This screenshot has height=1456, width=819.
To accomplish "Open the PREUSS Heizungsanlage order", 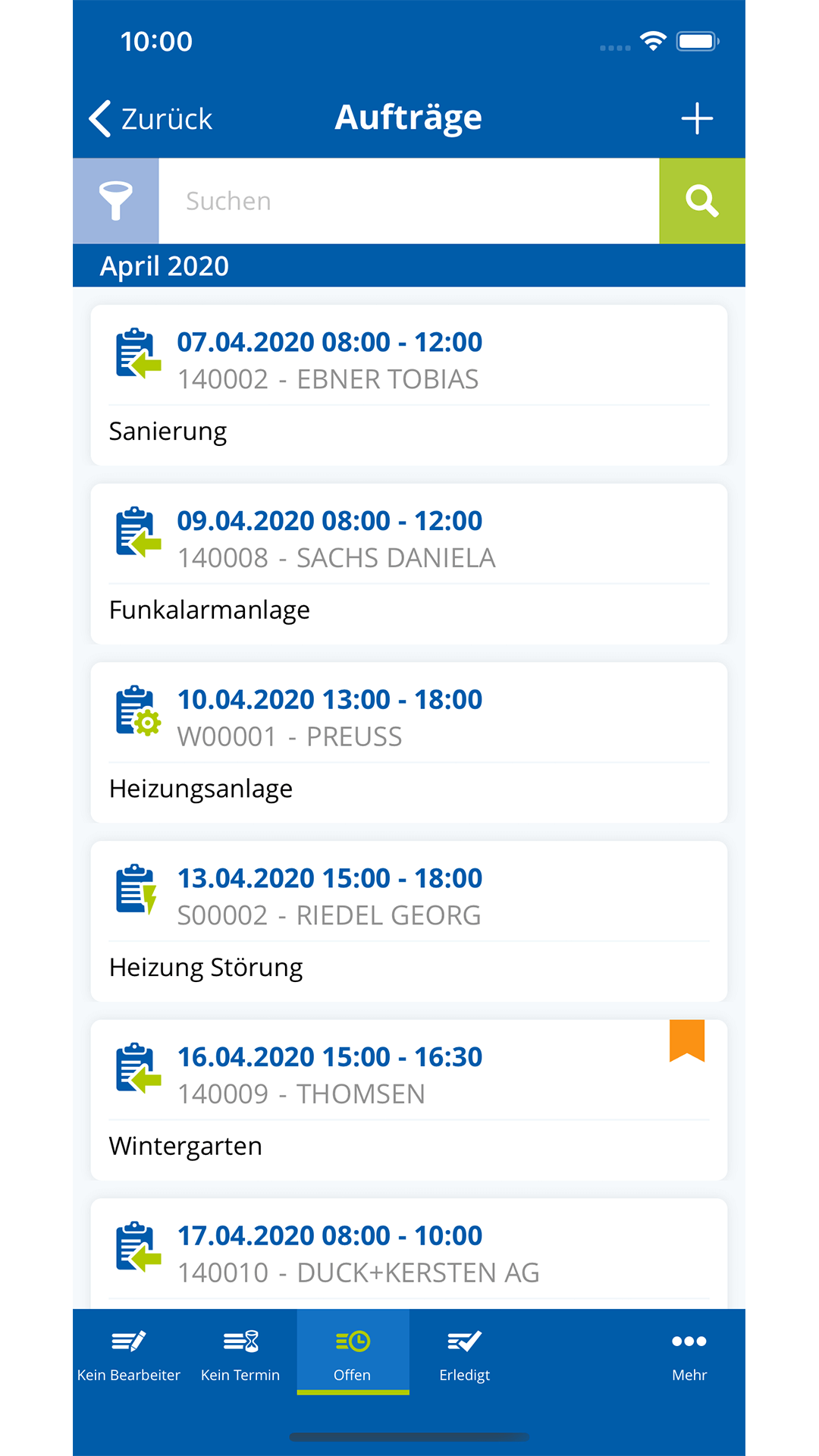I will (409, 743).
